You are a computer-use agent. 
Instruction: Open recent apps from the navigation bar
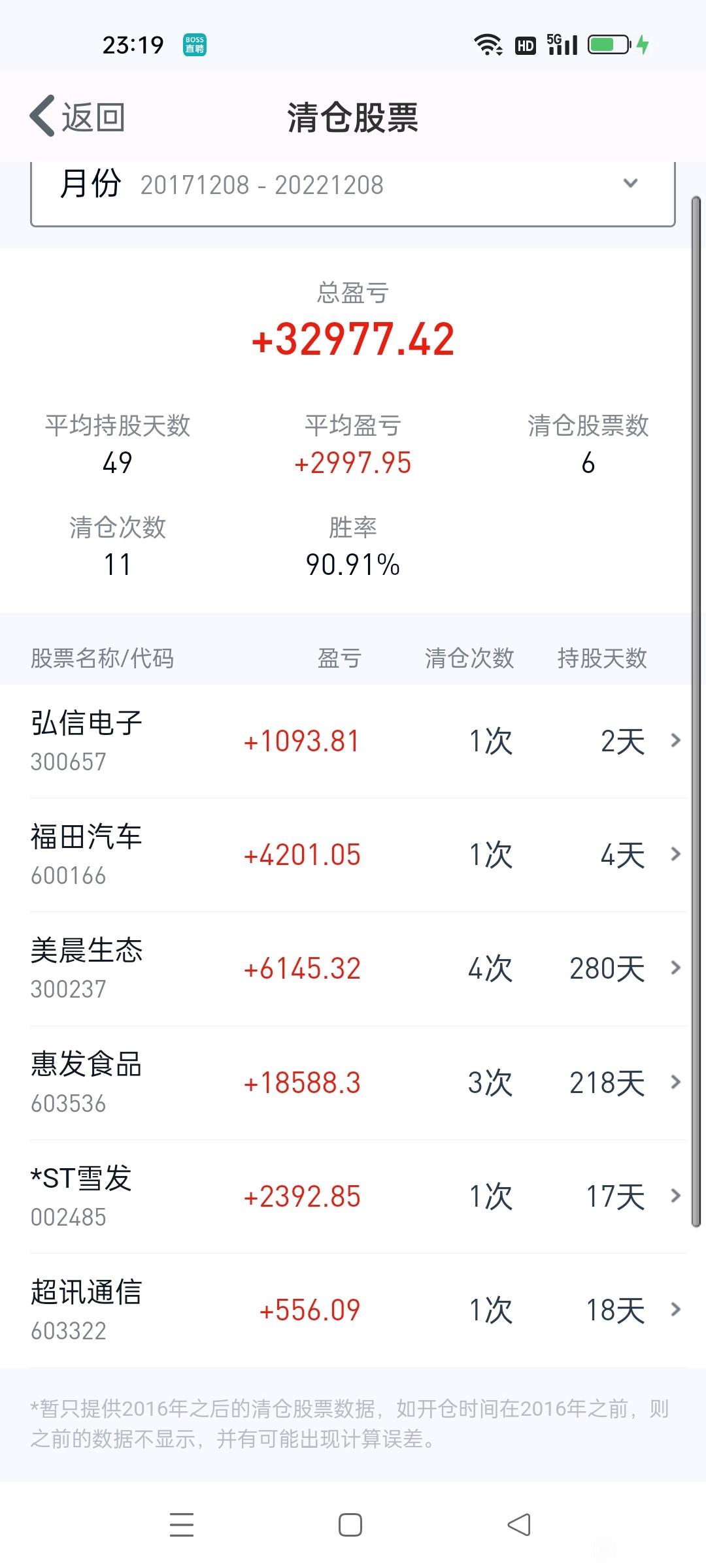182,1525
